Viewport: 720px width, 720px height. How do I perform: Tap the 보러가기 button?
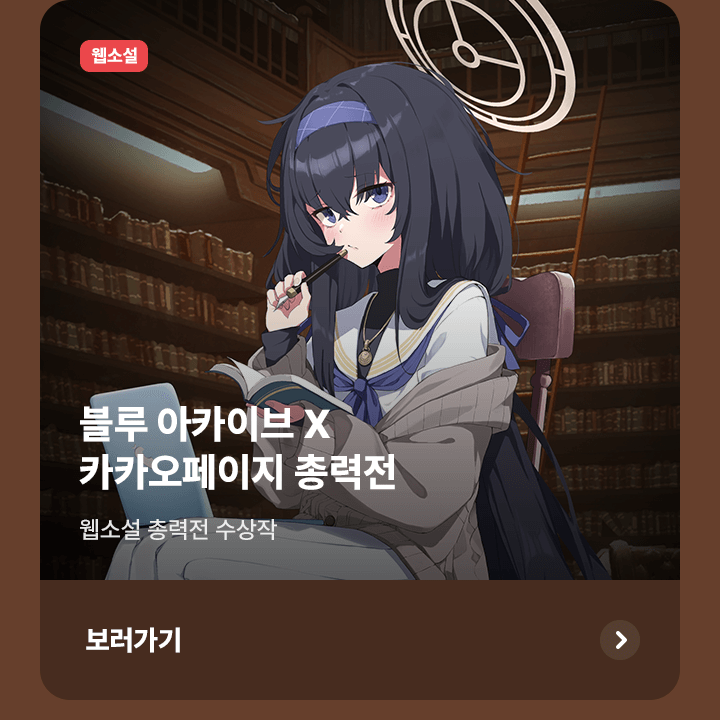(360, 640)
